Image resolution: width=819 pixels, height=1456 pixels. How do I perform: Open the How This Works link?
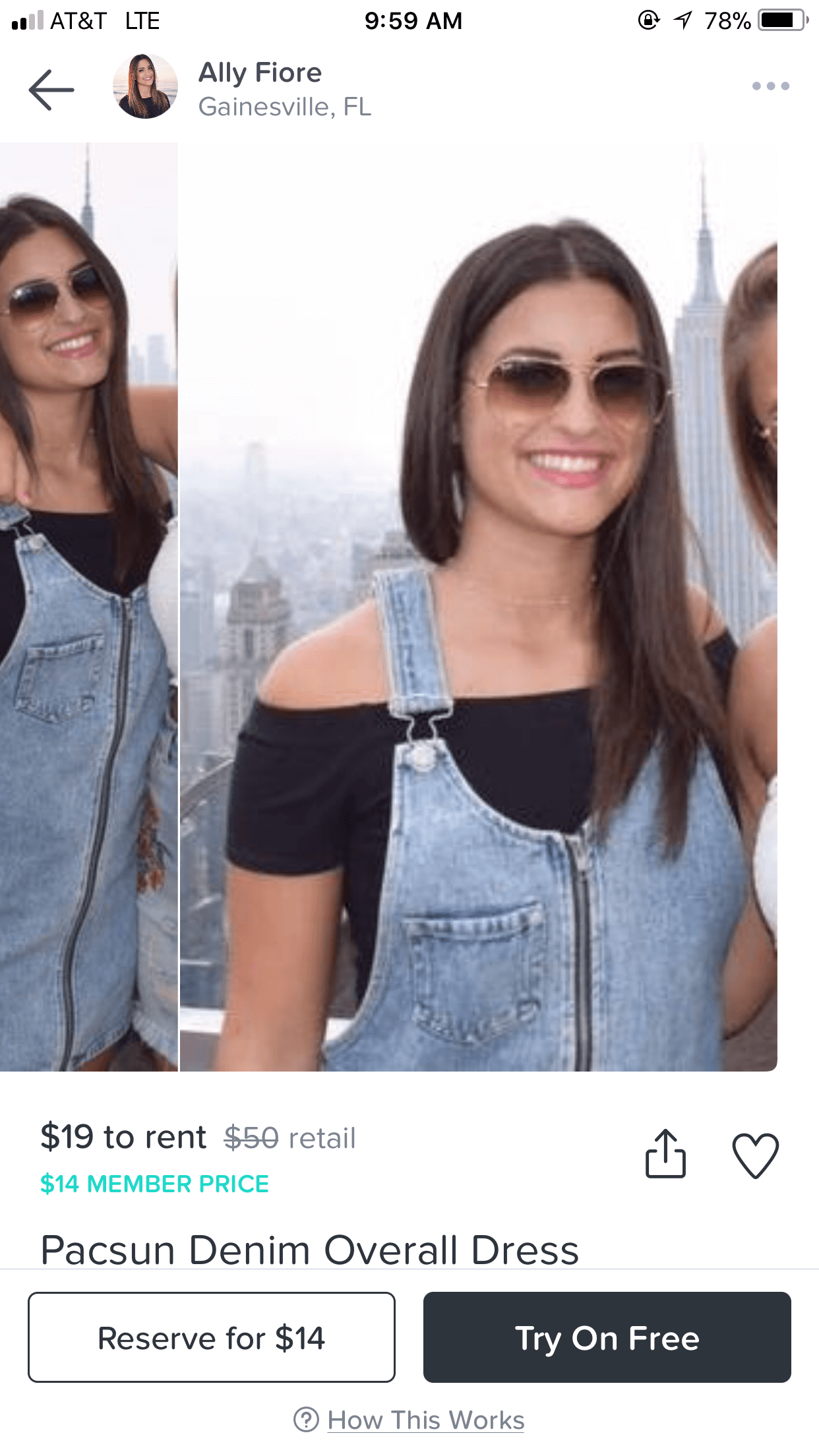pyautogui.click(x=425, y=1420)
